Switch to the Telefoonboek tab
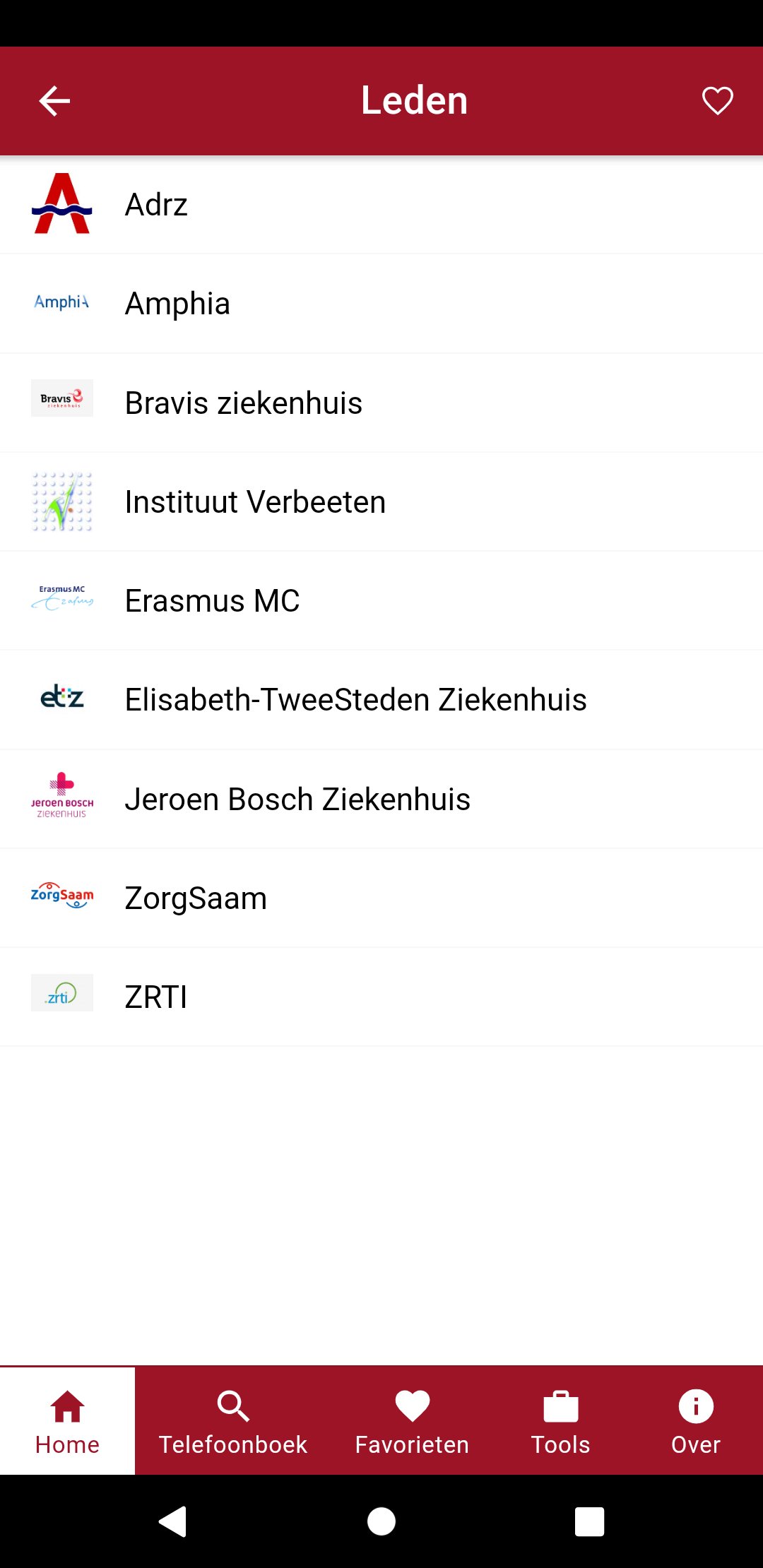Image resolution: width=763 pixels, height=1568 pixels. [233, 1420]
